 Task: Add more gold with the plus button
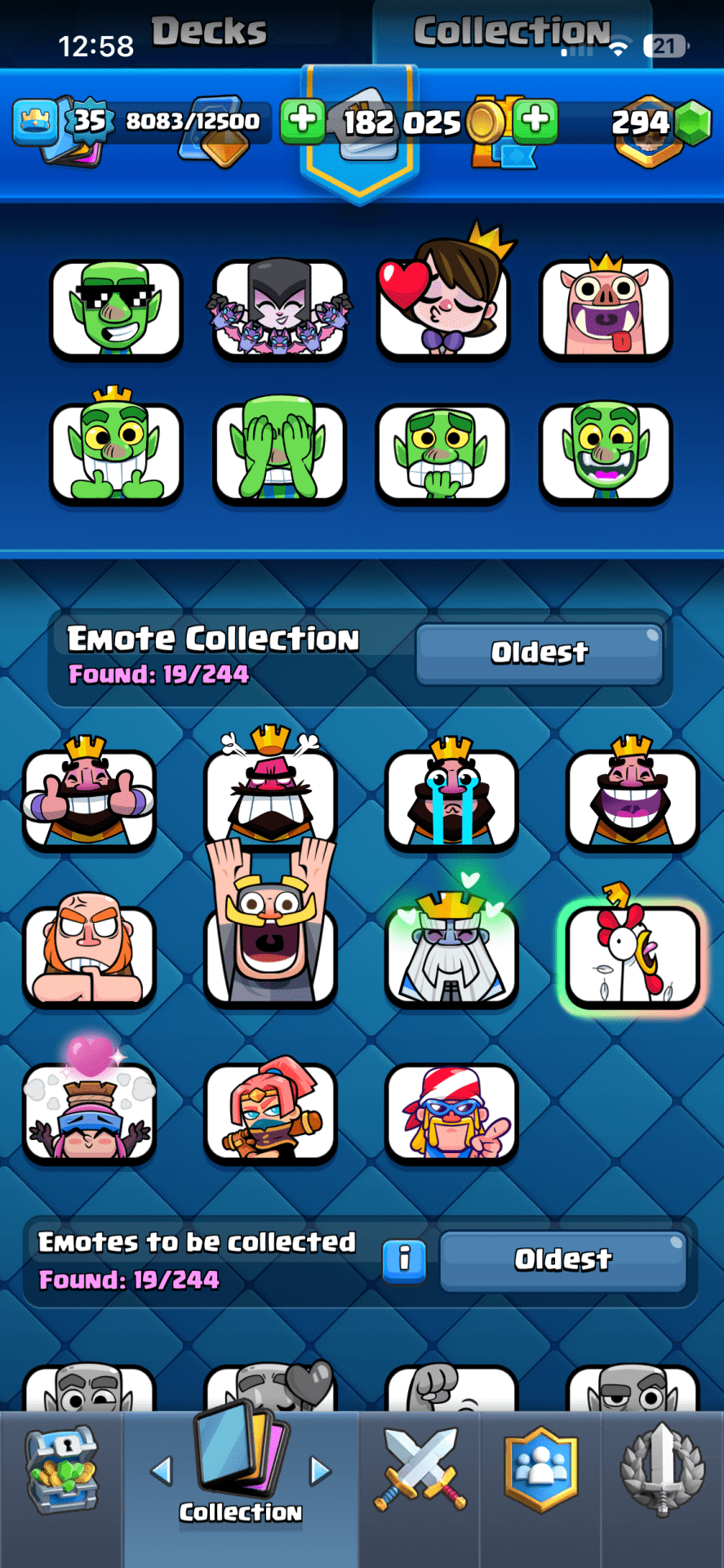(x=536, y=121)
